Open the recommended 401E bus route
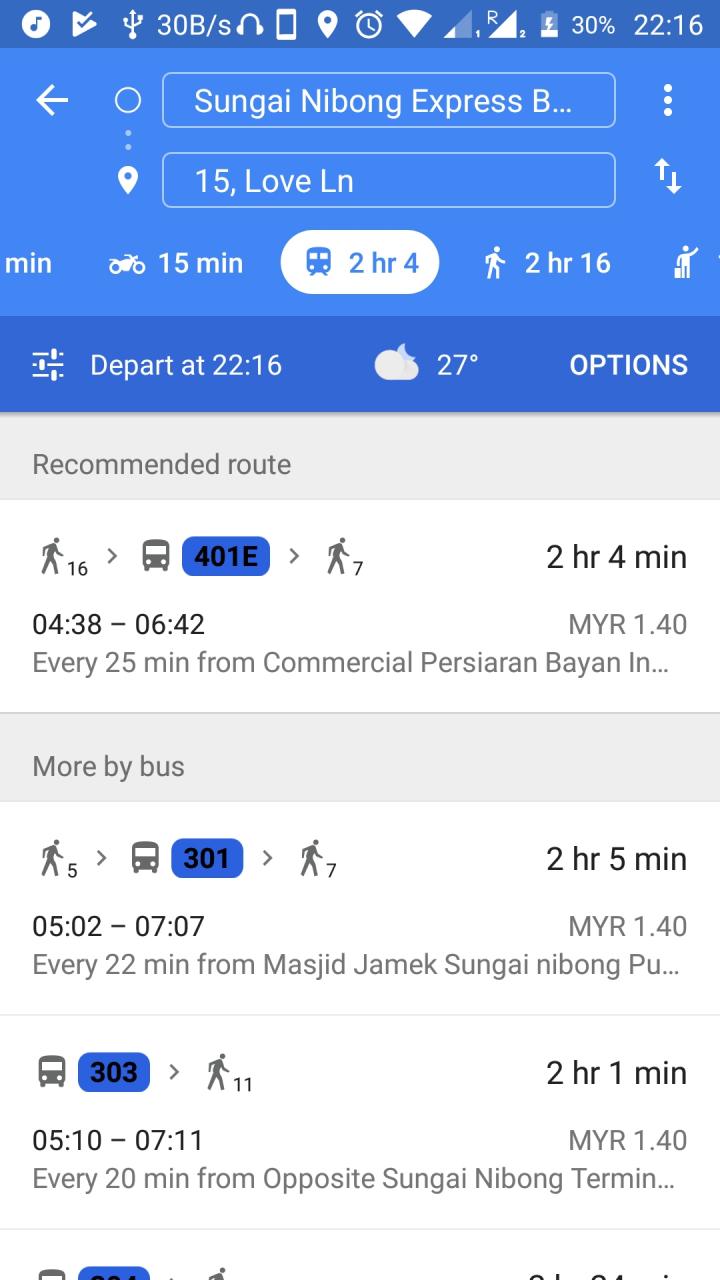 360,606
